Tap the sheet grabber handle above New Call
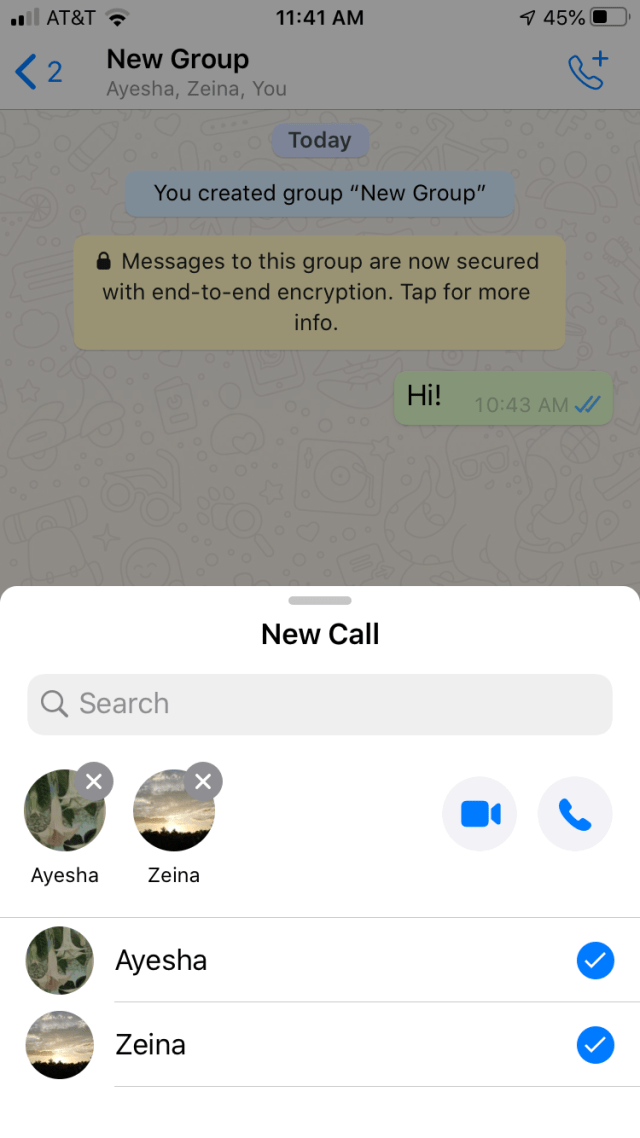 [x=320, y=601]
